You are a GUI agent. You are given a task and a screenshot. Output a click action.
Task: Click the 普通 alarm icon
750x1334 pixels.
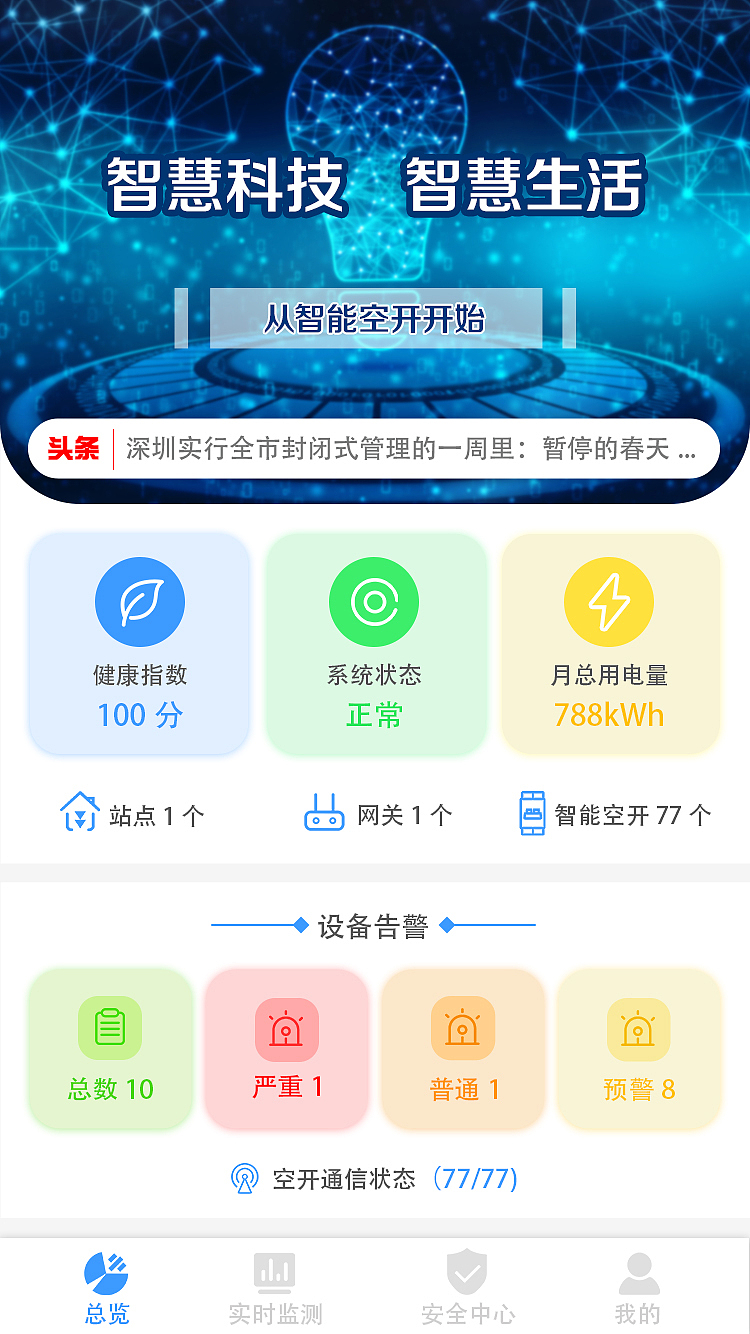click(463, 1028)
